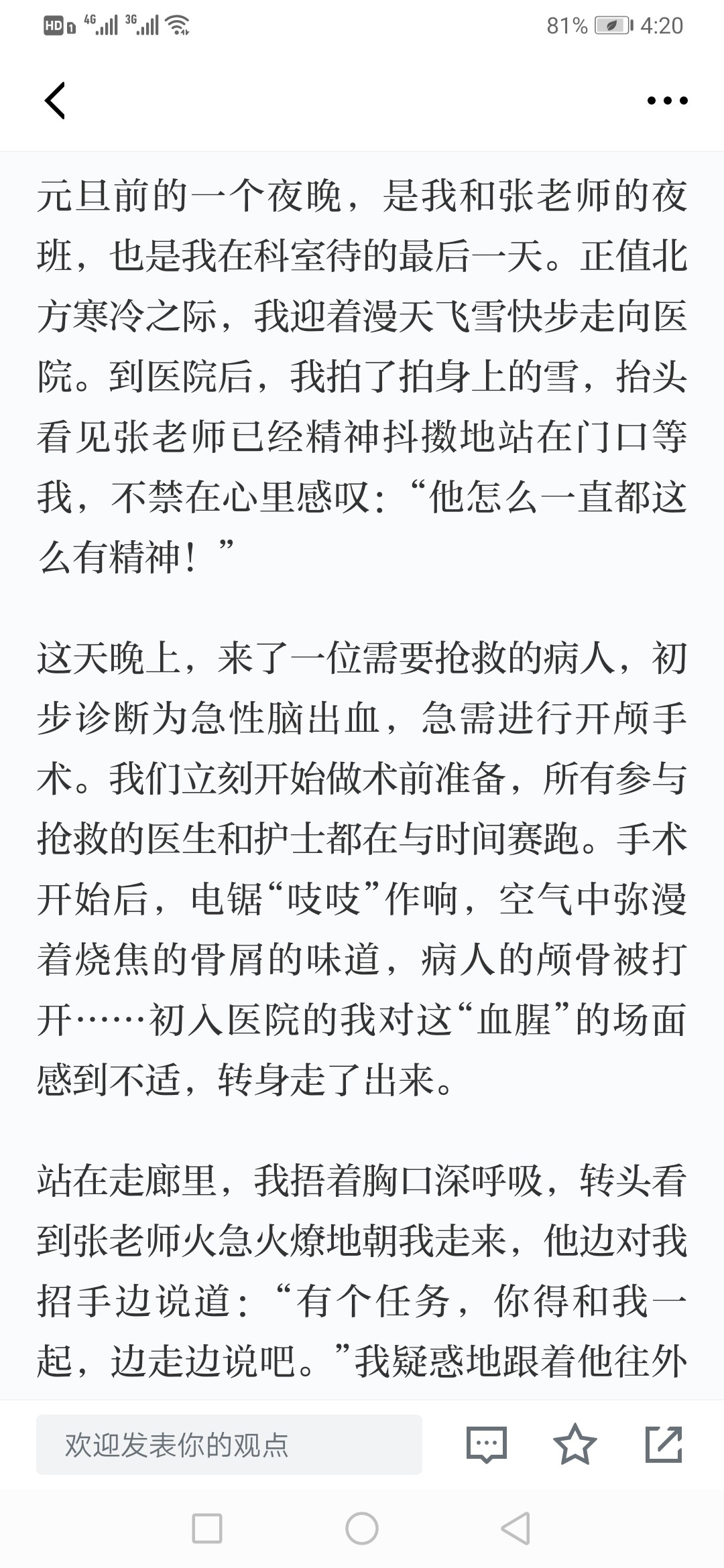Tap the 欢迎发表你的观点 comment field

pyautogui.click(x=229, y=1444)
